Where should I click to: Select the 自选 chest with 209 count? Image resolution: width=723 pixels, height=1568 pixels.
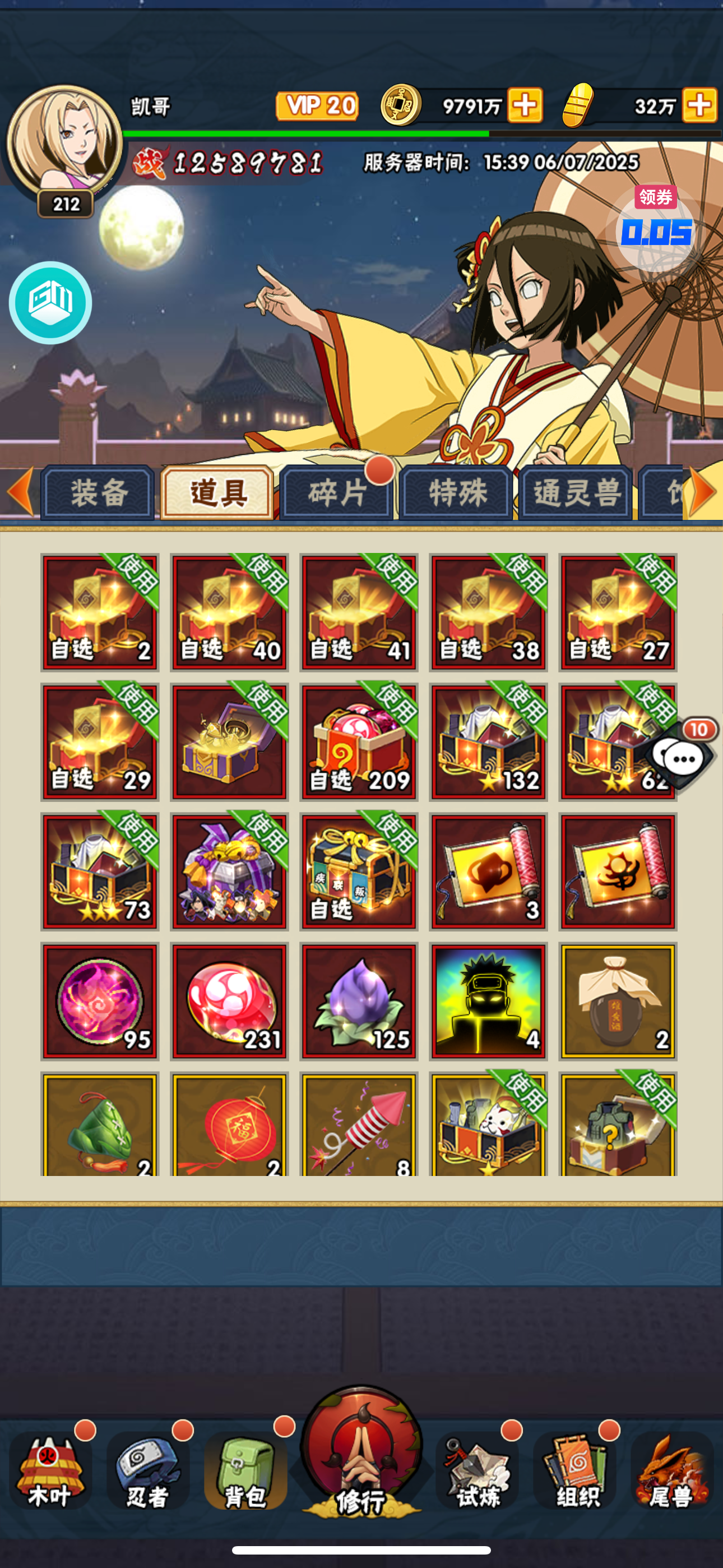tap(359, 742)
